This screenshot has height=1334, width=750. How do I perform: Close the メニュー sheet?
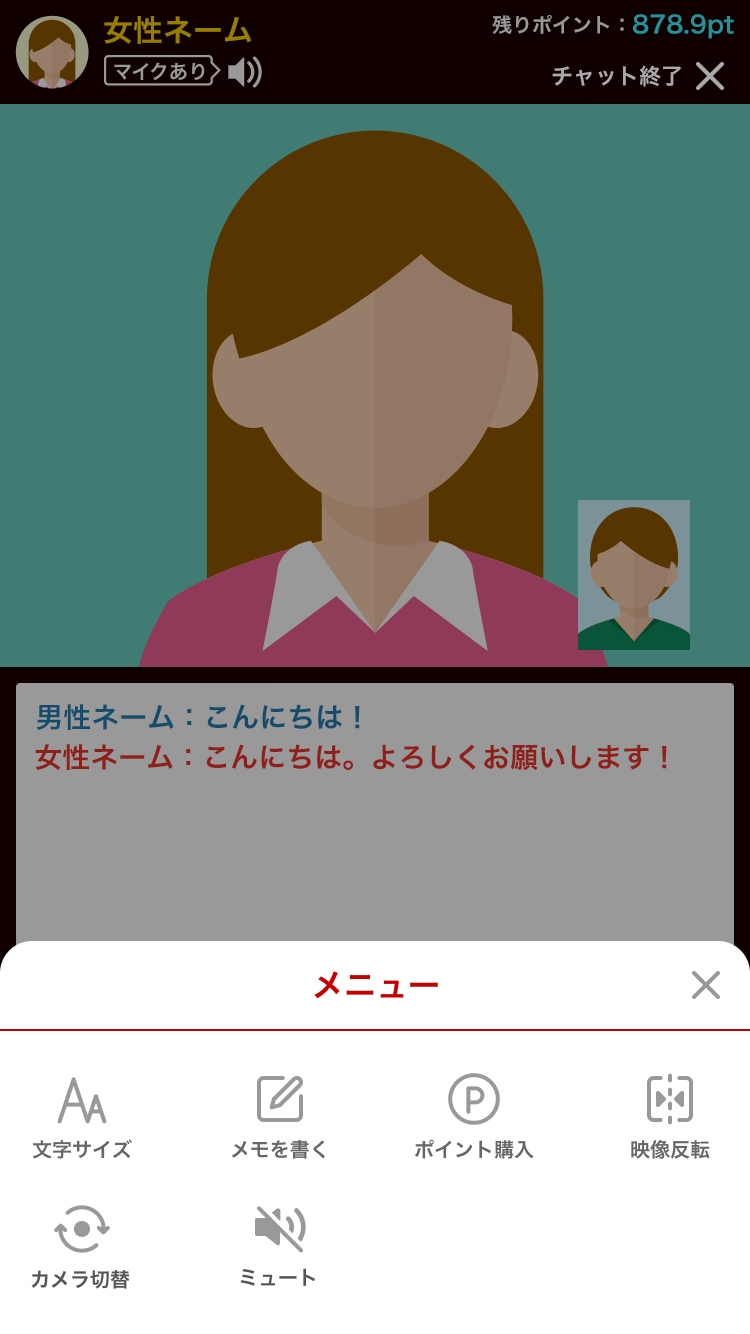(706, 985)
